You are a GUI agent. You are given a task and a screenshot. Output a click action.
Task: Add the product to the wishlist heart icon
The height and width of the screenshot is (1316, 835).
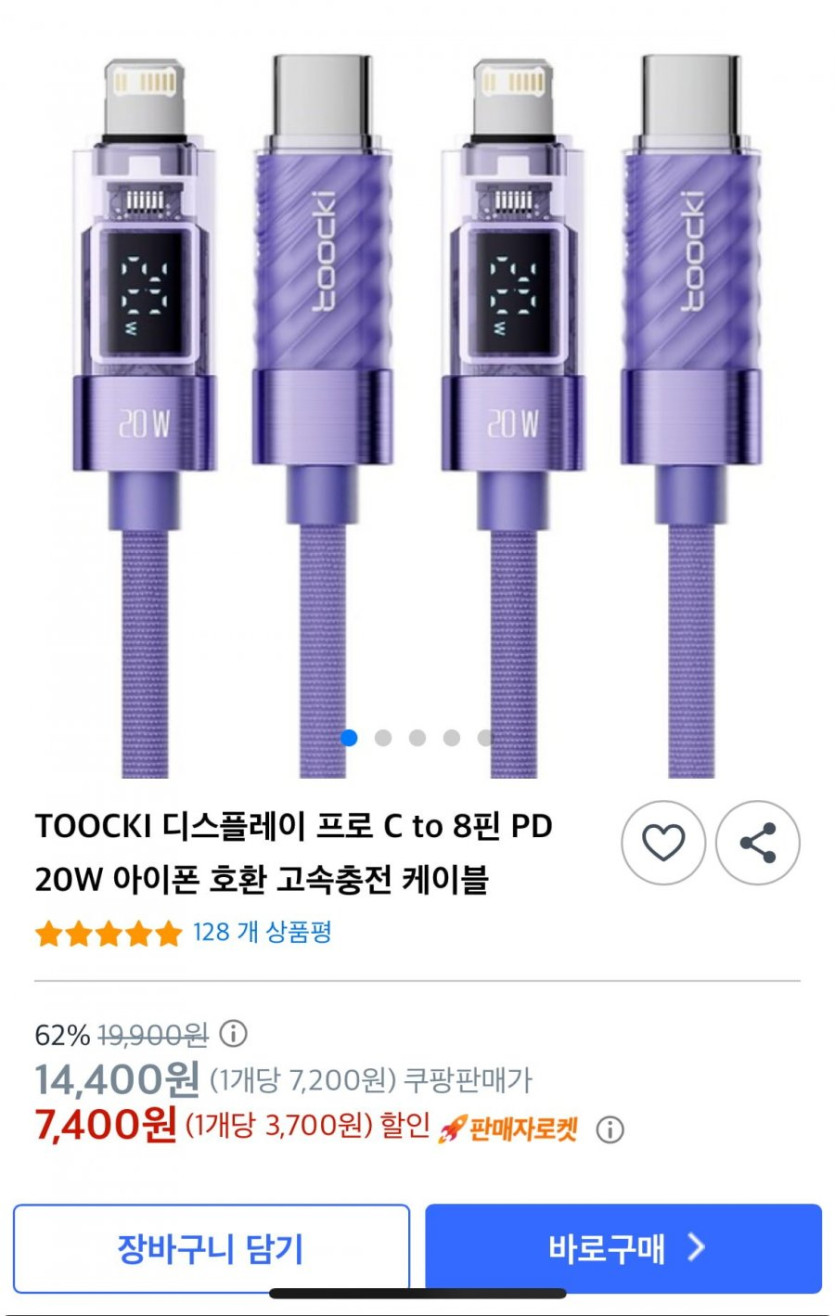point(664,844)
